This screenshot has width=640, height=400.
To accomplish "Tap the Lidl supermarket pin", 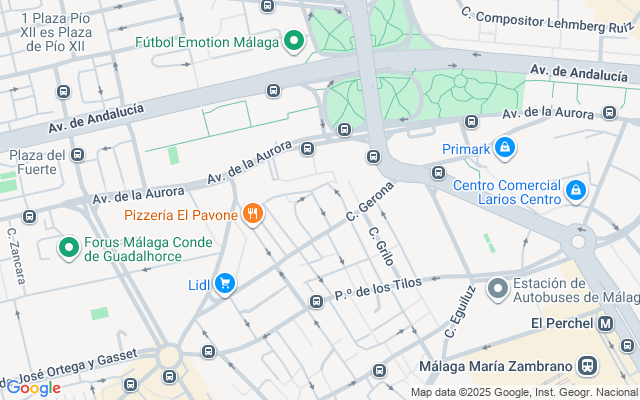I will tap(226, 285).
